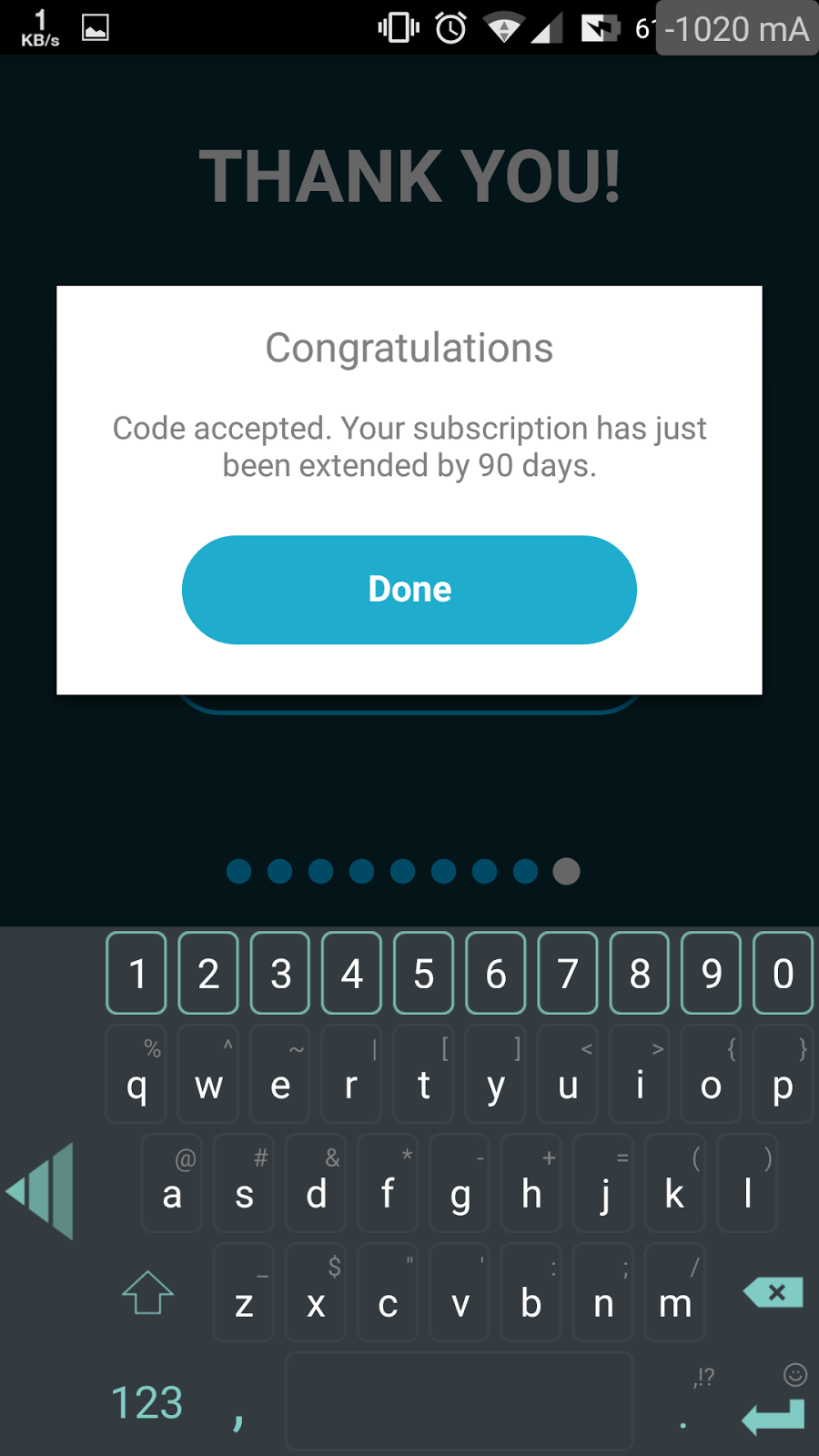Switch keyboard to 123 symbols layout
The height and width of the screenshot is (1456, 819).
click(x=147, y=1402)
